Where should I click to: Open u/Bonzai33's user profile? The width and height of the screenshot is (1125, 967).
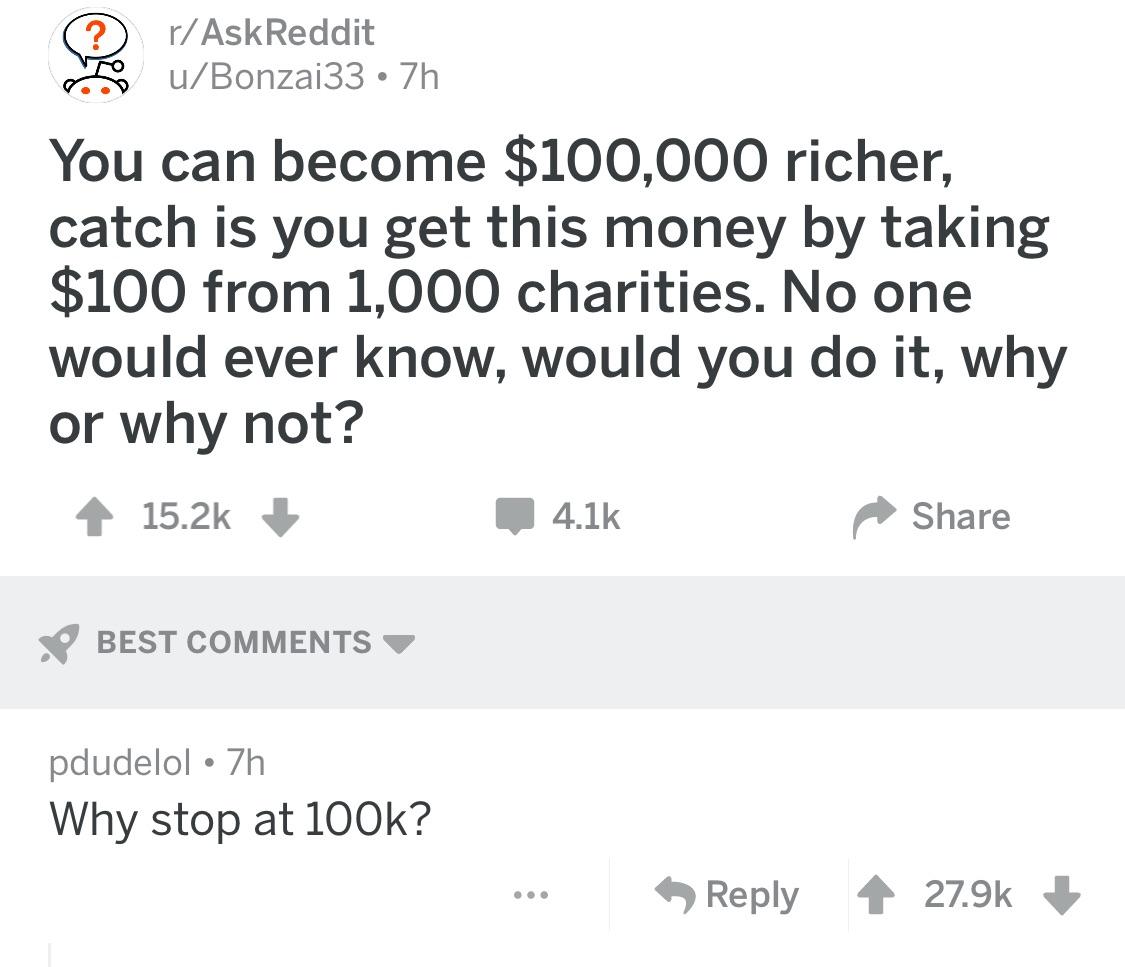click(266, 76)
